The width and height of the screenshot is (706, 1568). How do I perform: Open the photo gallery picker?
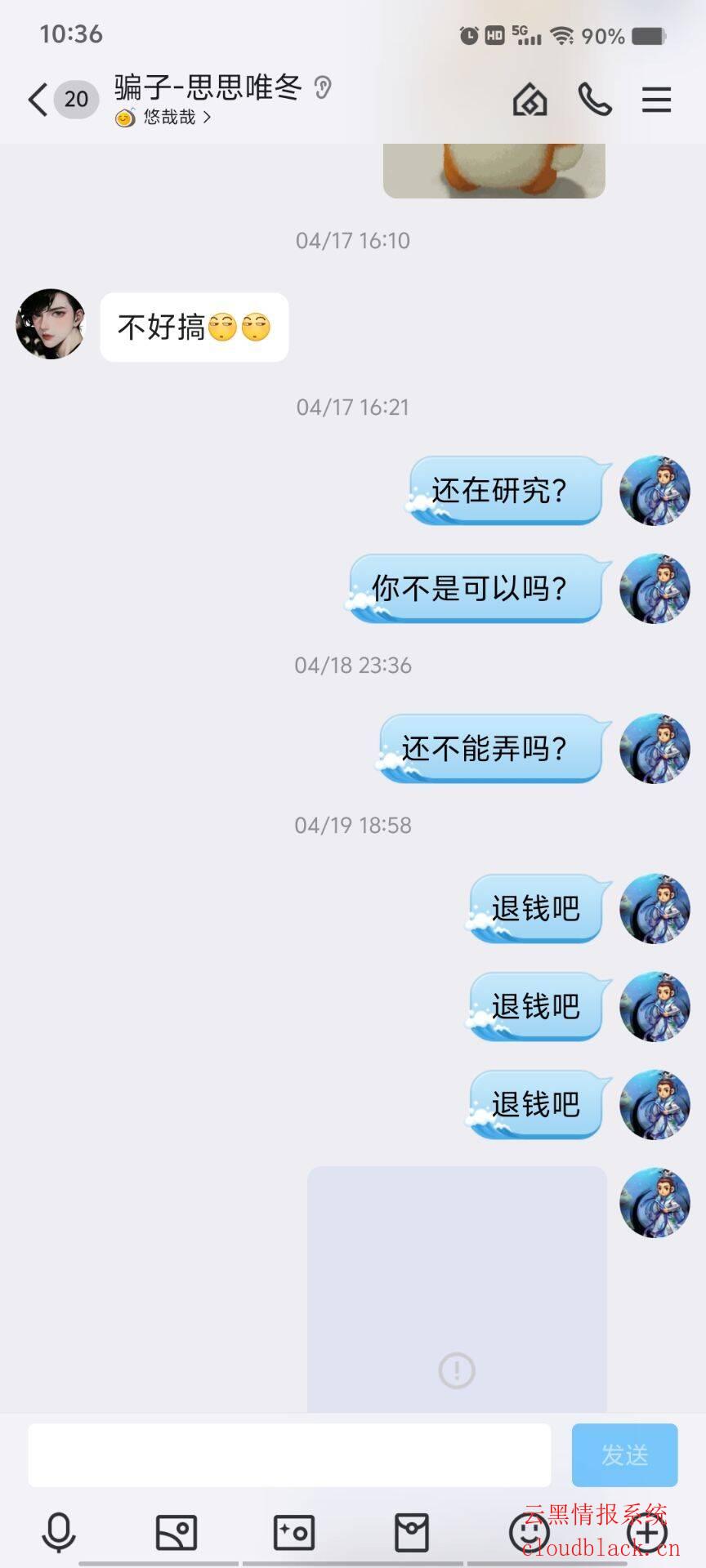tap(176, 1532)
